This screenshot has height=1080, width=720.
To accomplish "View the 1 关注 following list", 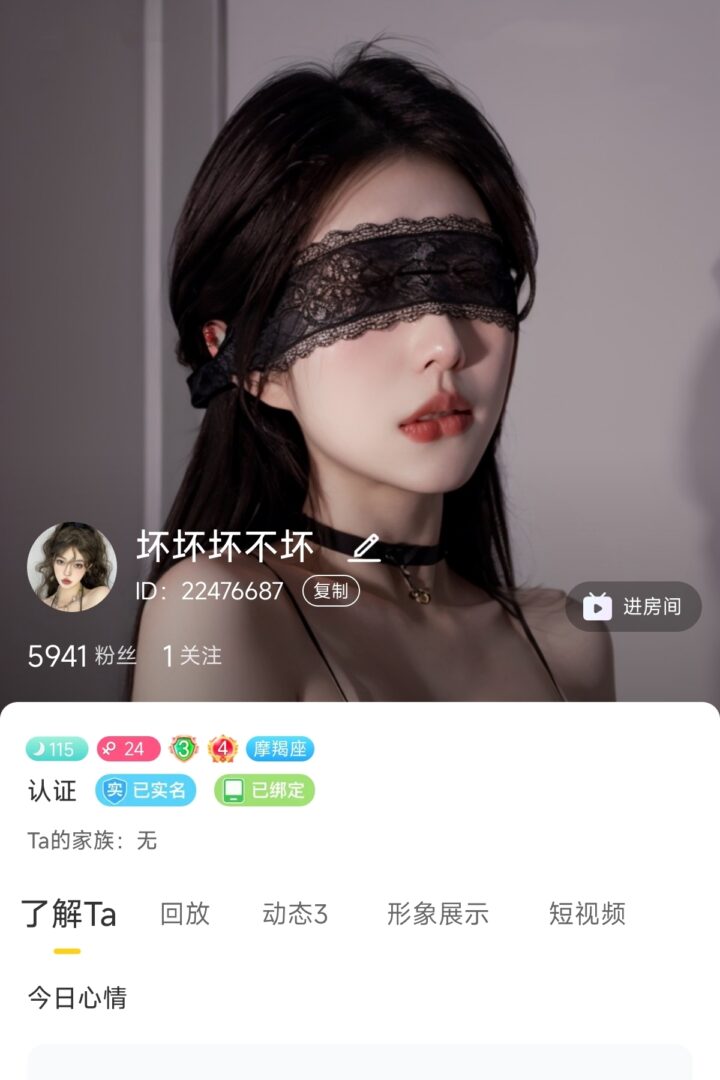I will point(192,656).
